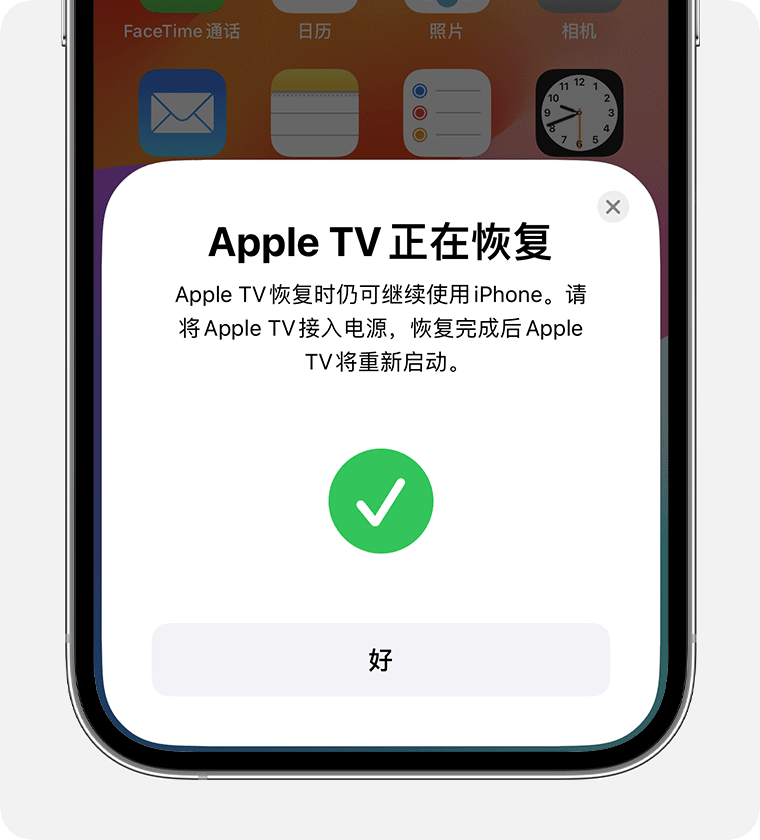Tap the restore instructions text

point(380,328)
